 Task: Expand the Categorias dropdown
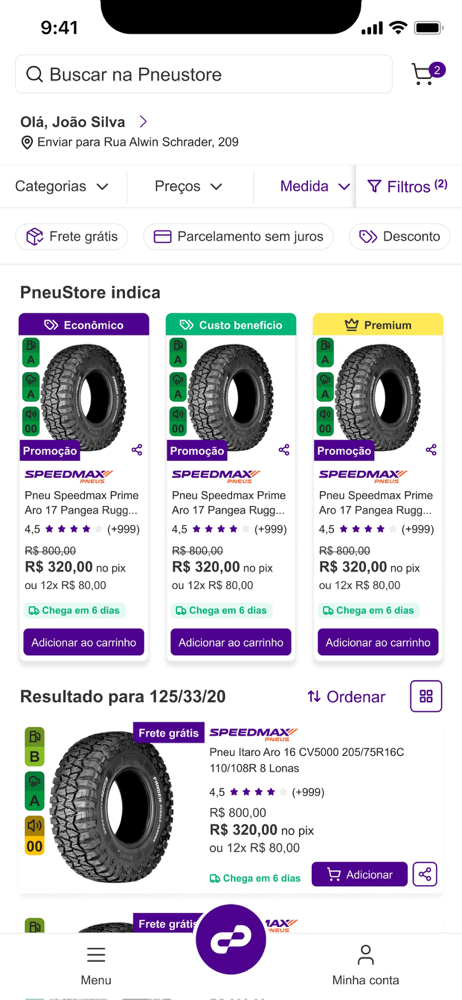[x=62, y=186]
